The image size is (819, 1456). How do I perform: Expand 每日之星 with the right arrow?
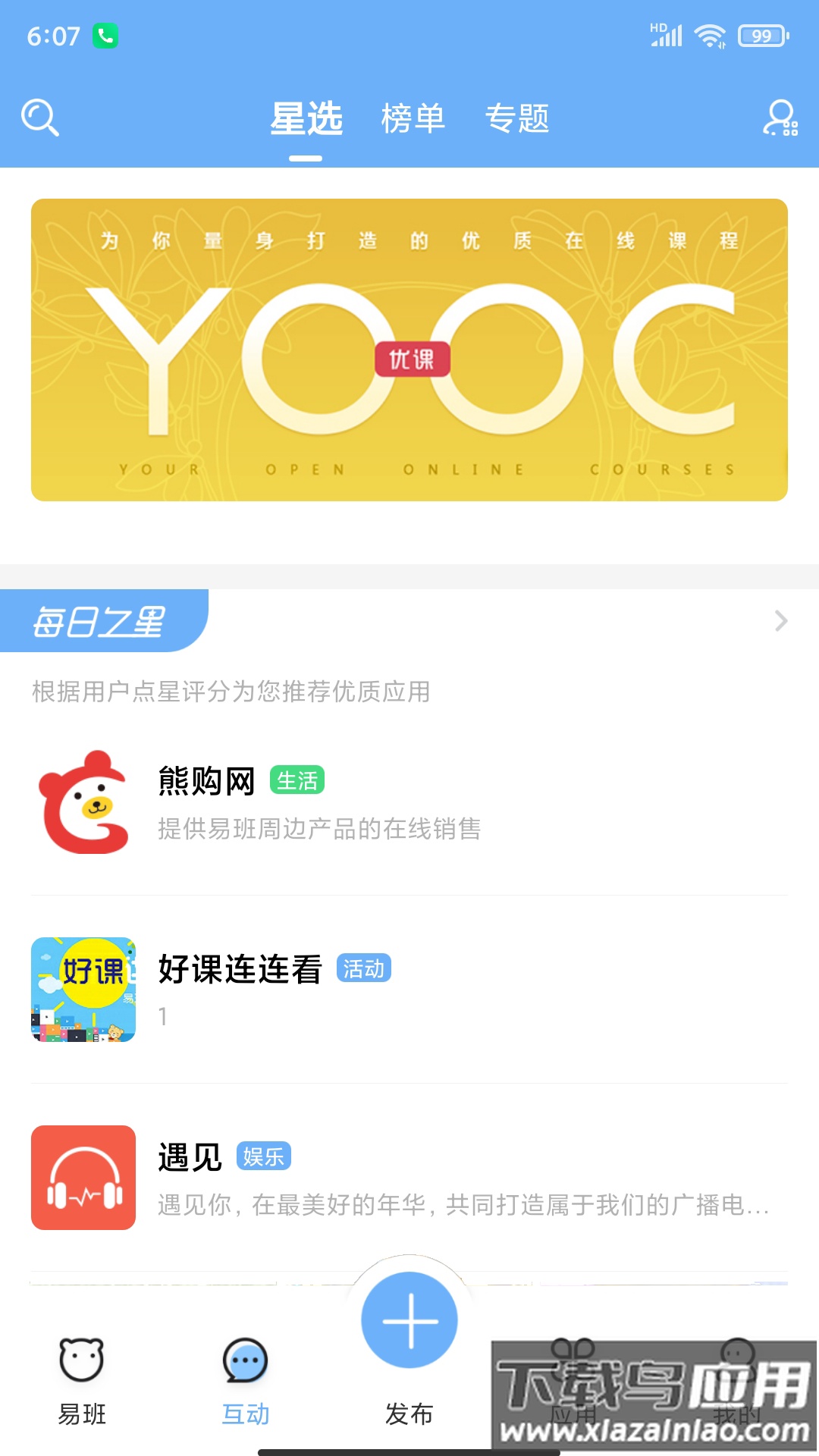pyautogui.click(x=781, y=622)
